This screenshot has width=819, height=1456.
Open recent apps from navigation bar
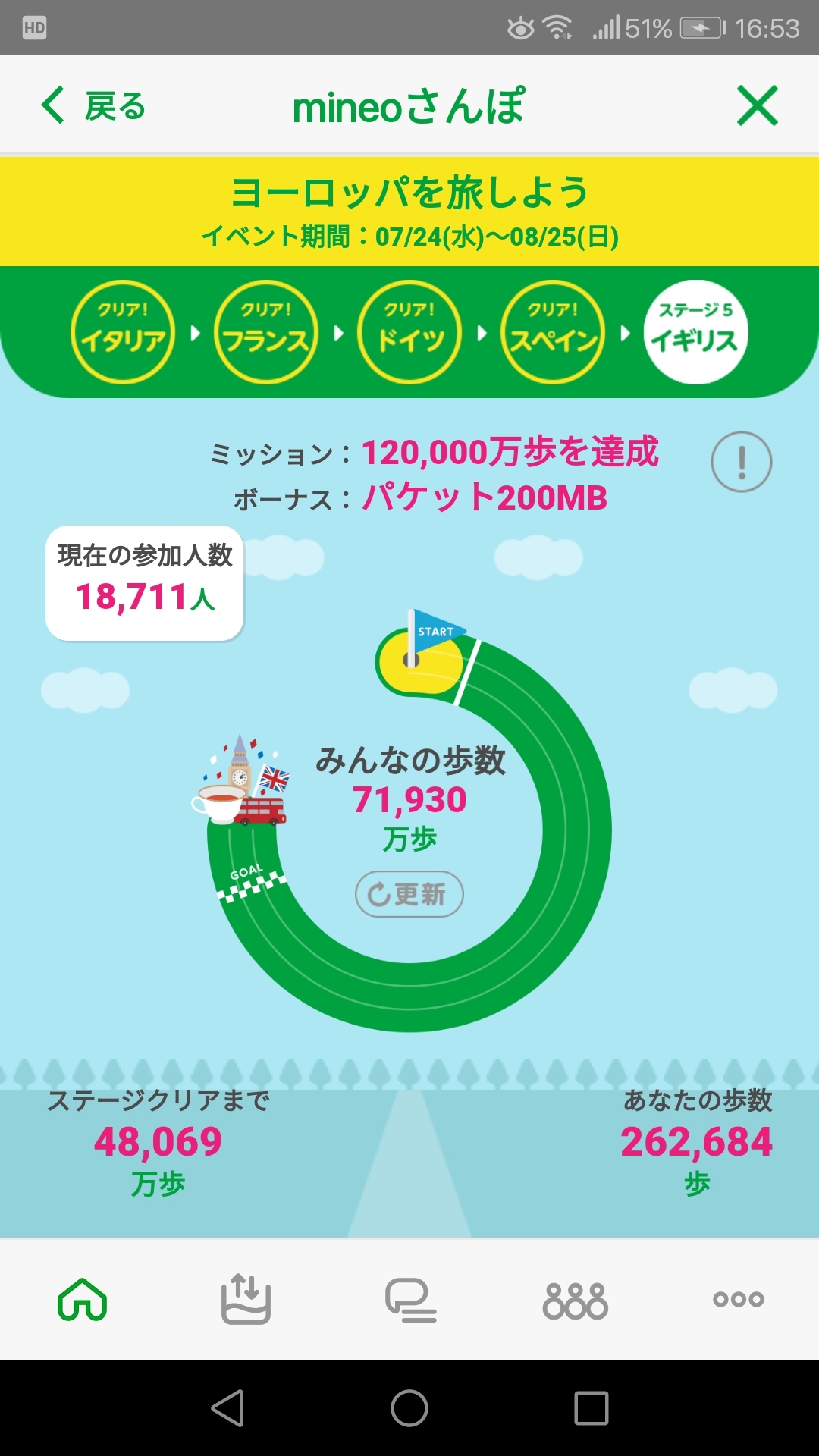pos(591,1408)
